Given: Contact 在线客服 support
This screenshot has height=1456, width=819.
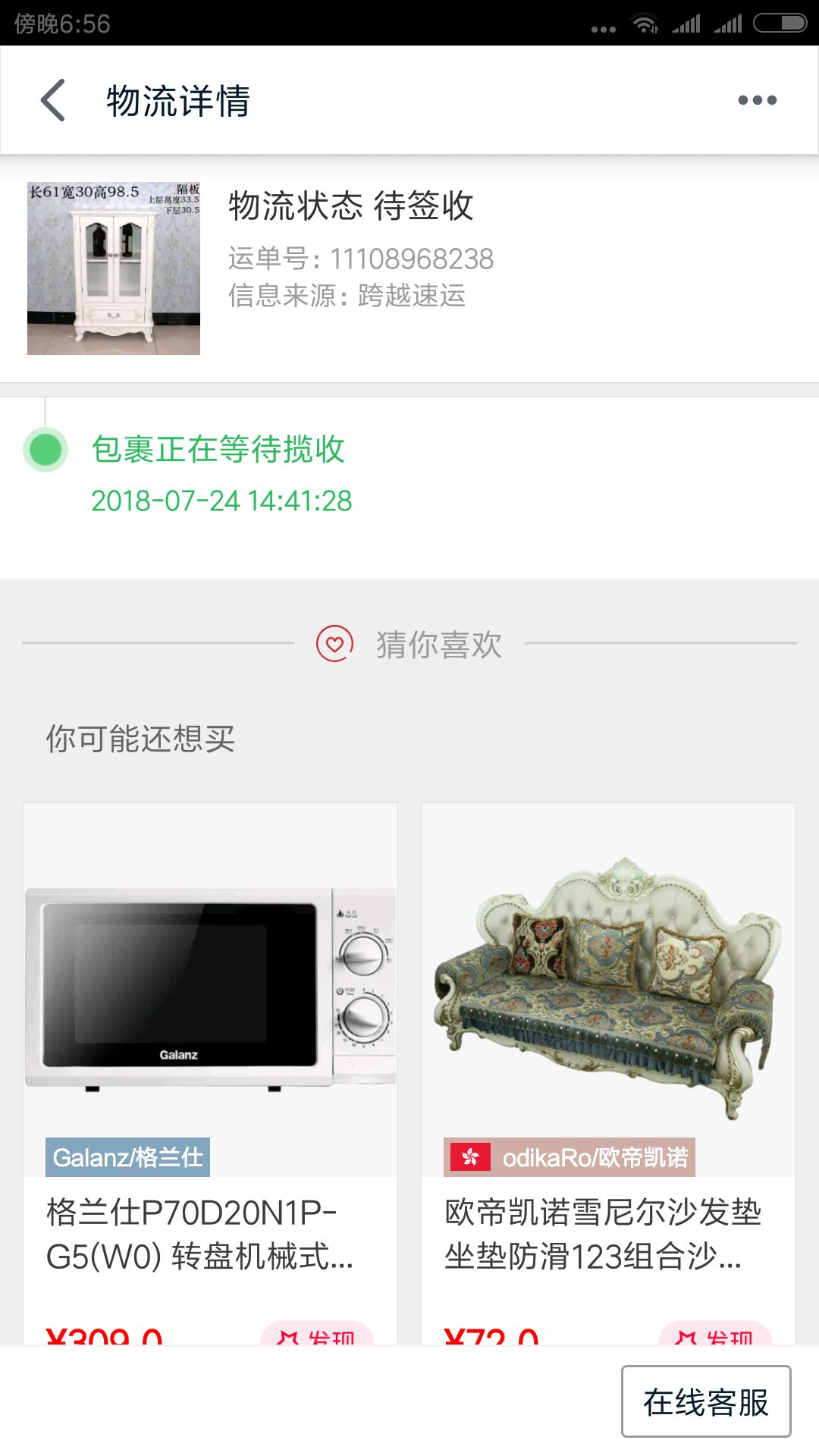Looking at the screenshot, I should 705,1401.
